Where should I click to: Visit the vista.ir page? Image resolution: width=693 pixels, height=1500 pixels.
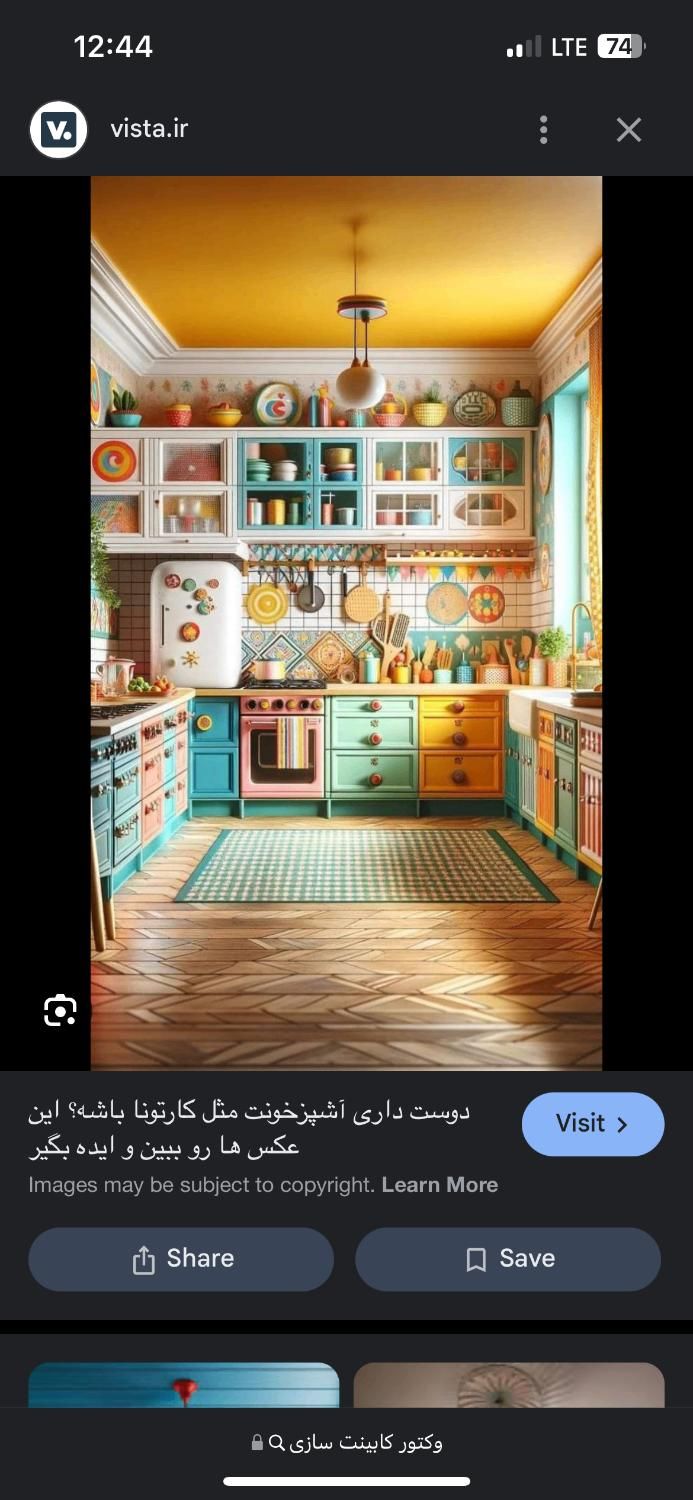coord(592,1124)
